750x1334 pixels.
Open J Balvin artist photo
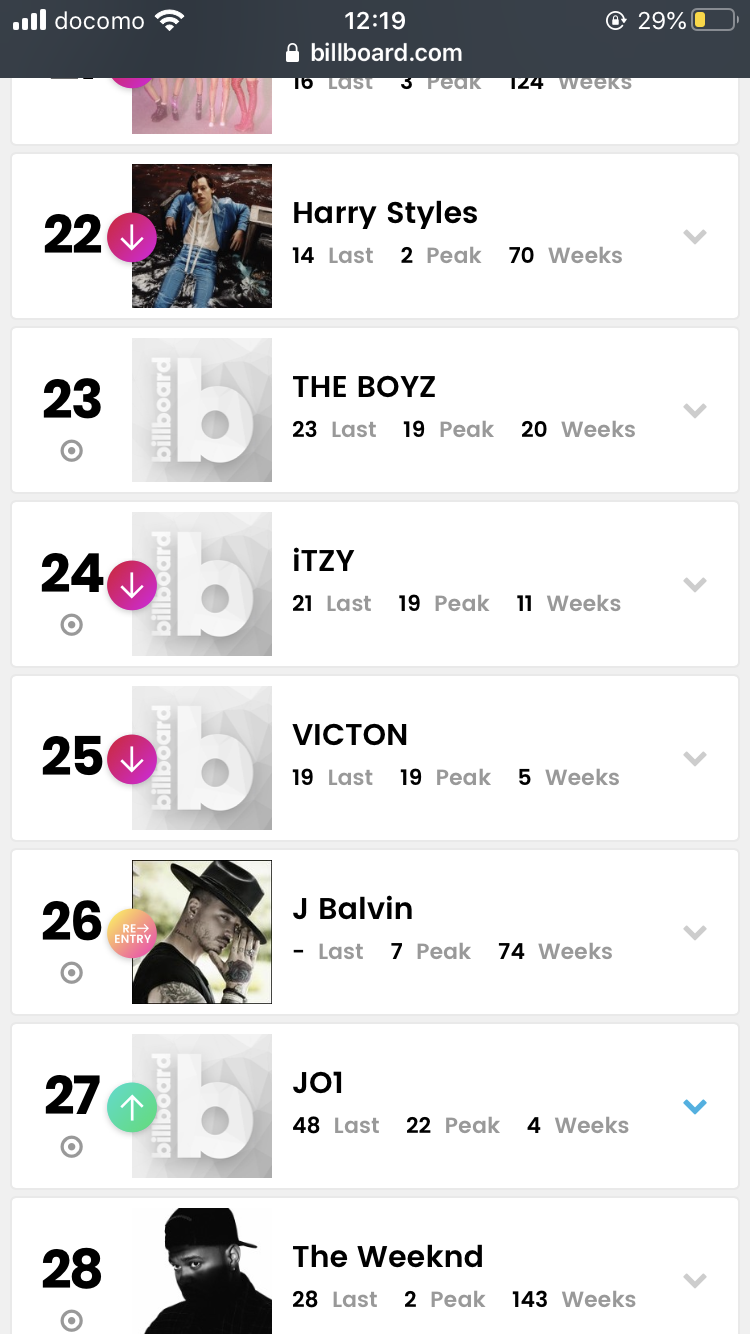click(x=202, y=932)
